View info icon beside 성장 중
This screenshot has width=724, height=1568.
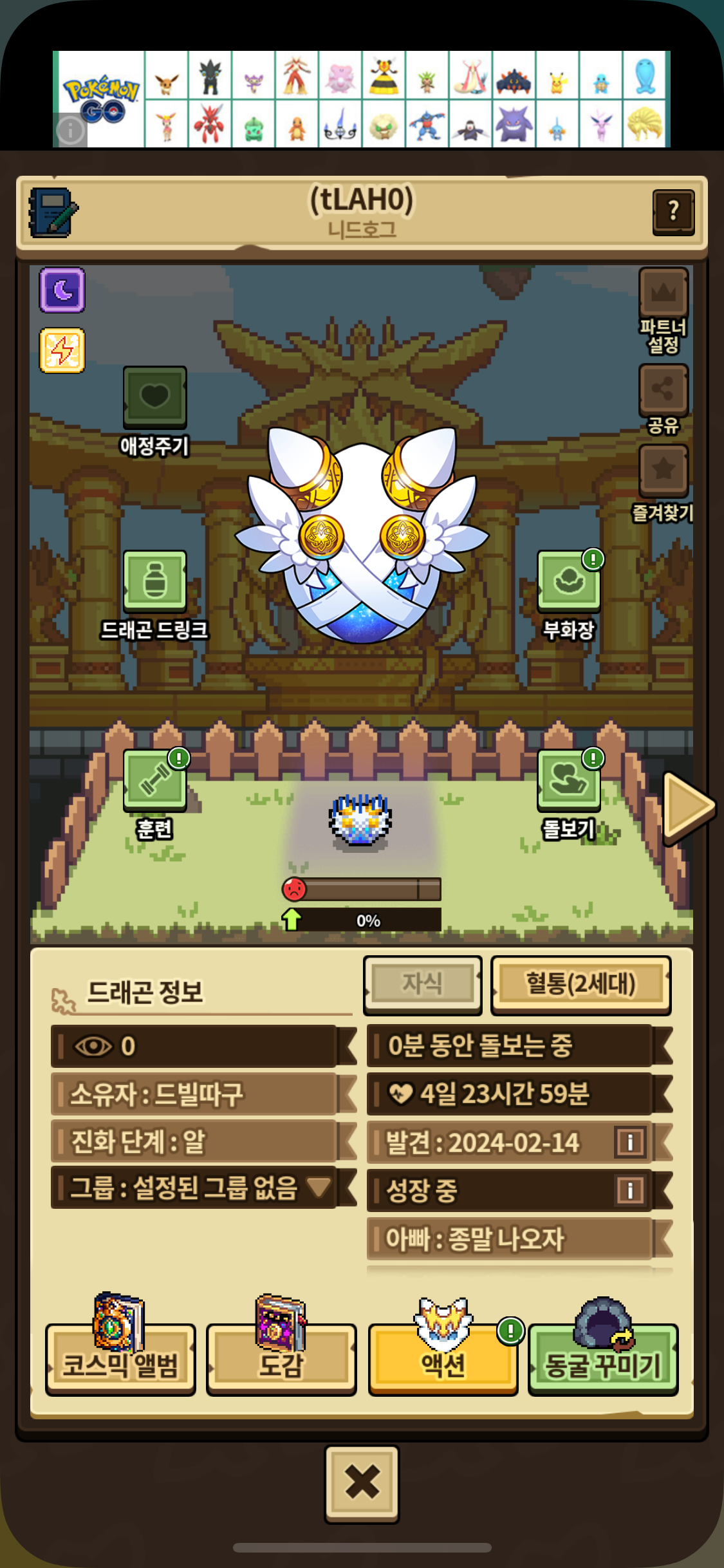[629, 1190]
